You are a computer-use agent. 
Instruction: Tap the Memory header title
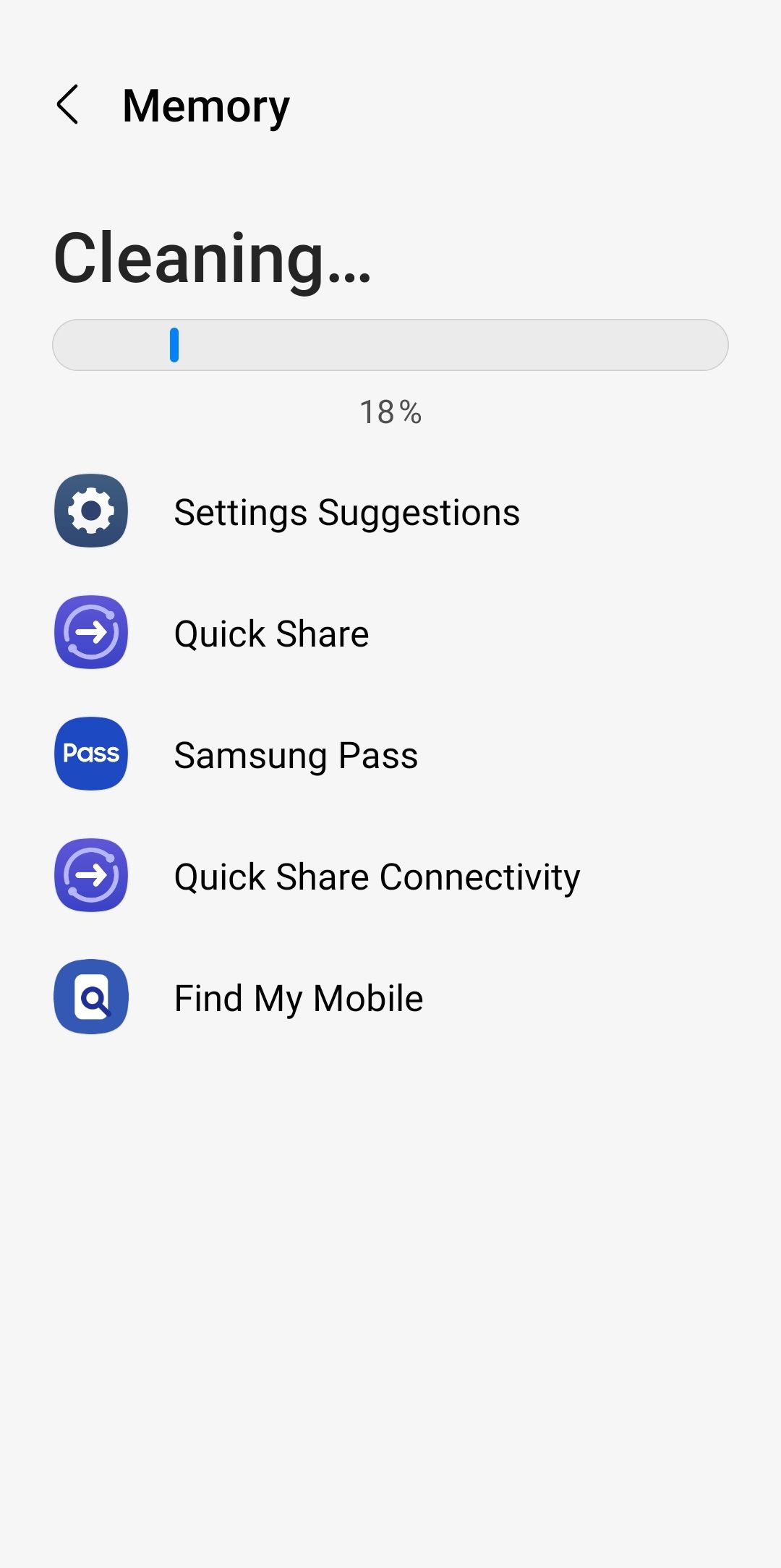(x=205, y=105)
